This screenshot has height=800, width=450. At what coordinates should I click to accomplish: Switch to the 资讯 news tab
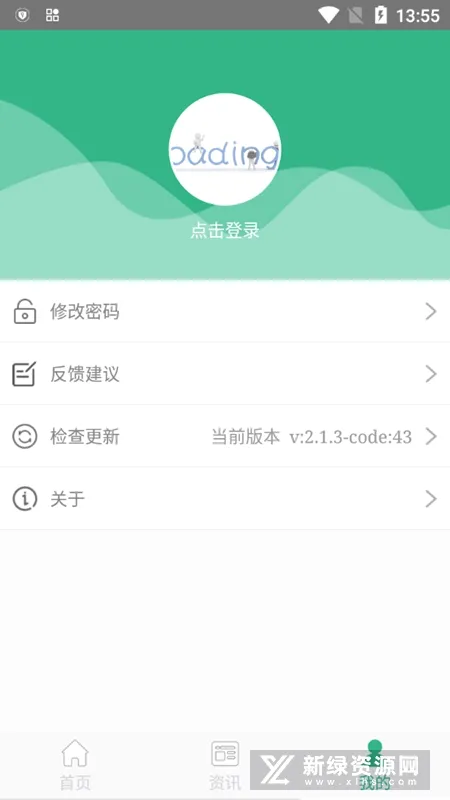tap(225, 764)
